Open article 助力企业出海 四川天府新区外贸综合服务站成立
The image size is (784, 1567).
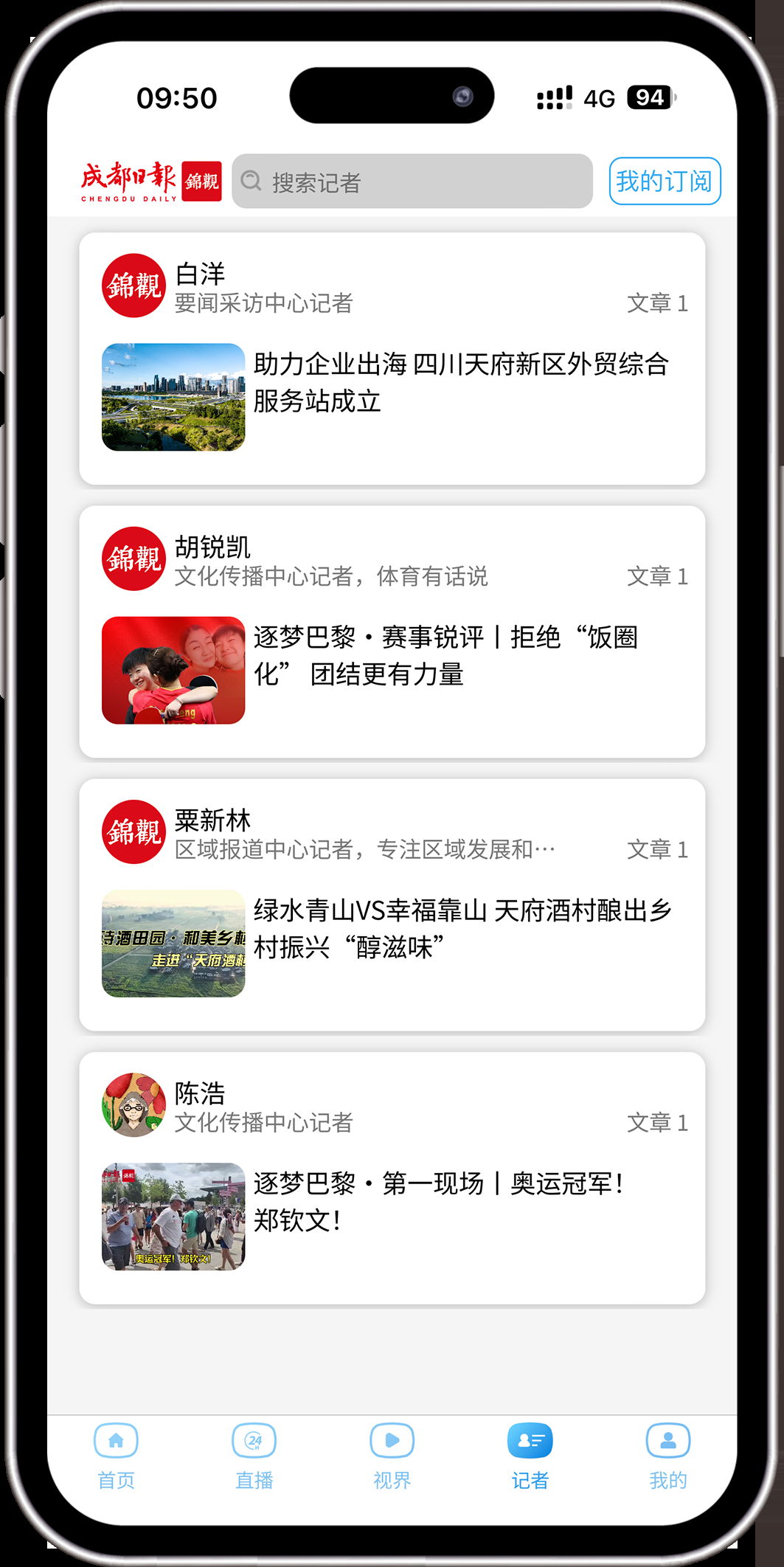(x=462, y=383)
